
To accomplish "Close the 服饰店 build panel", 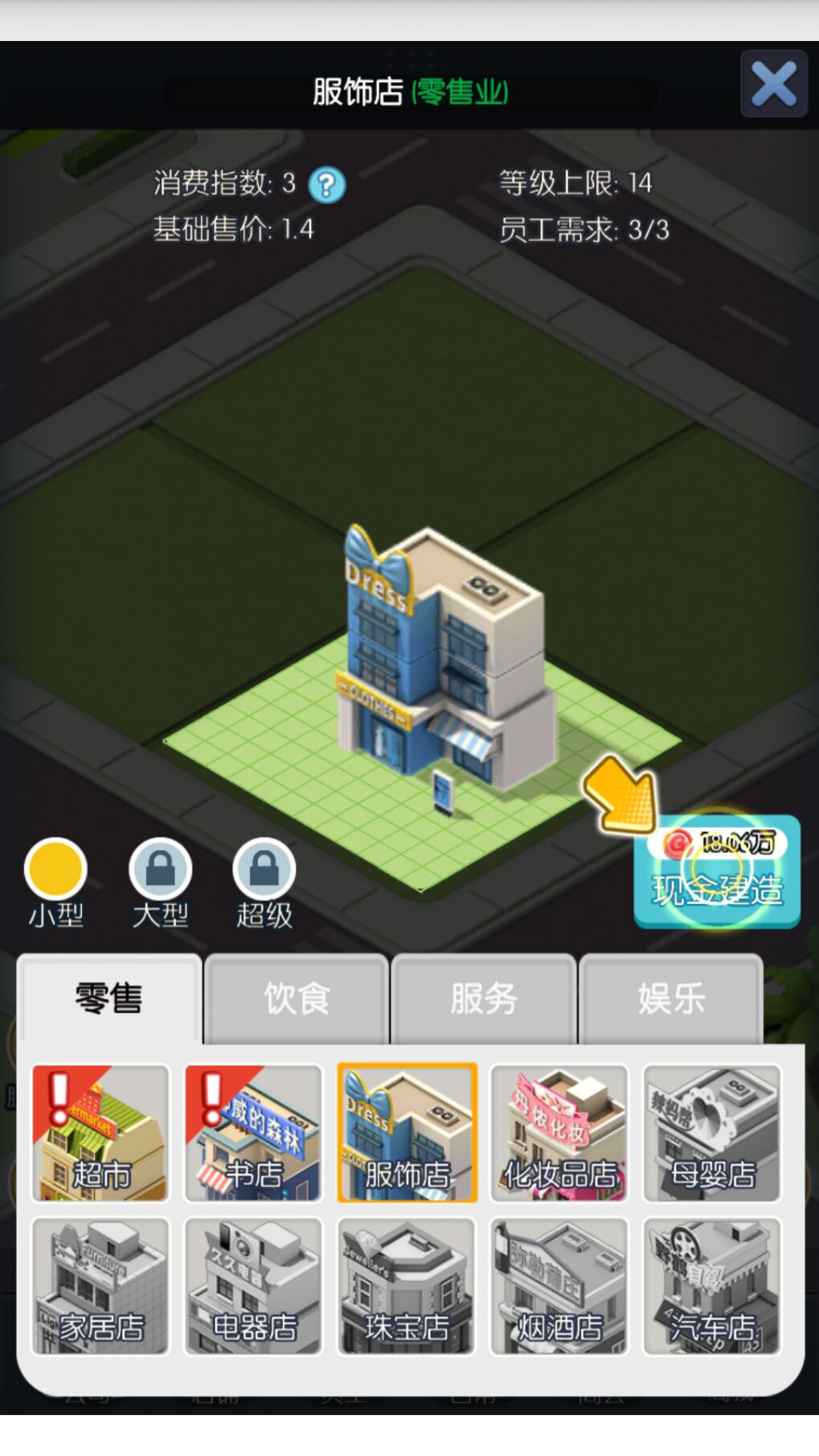I will [773, 84].
